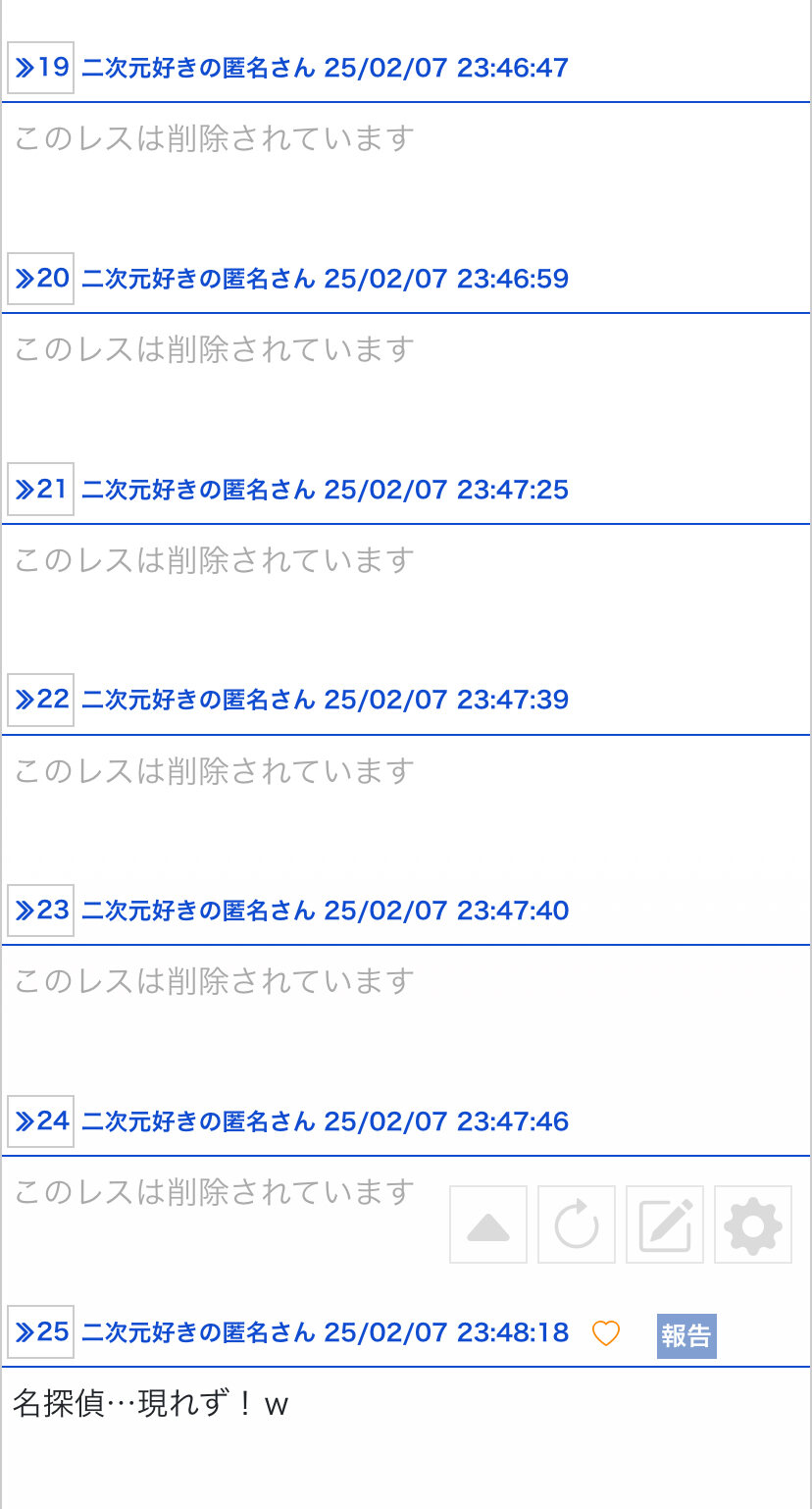Select the »19 post number link

[x=41, y=68]
